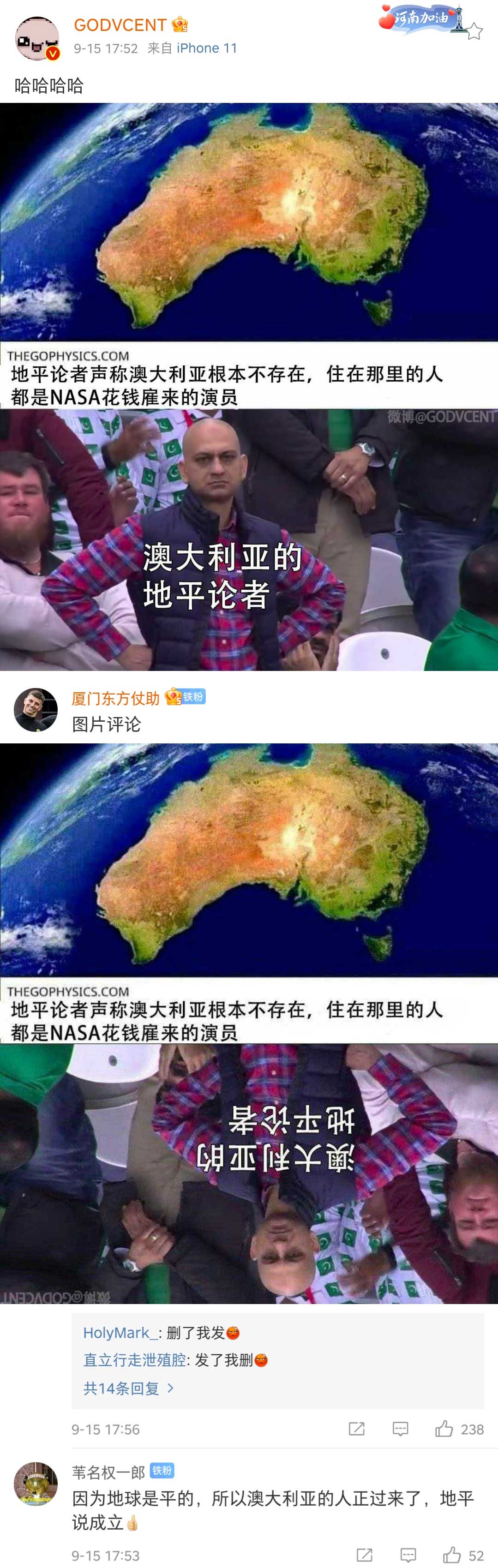Open the 厦门东方仗助 username link

[115, 698]
